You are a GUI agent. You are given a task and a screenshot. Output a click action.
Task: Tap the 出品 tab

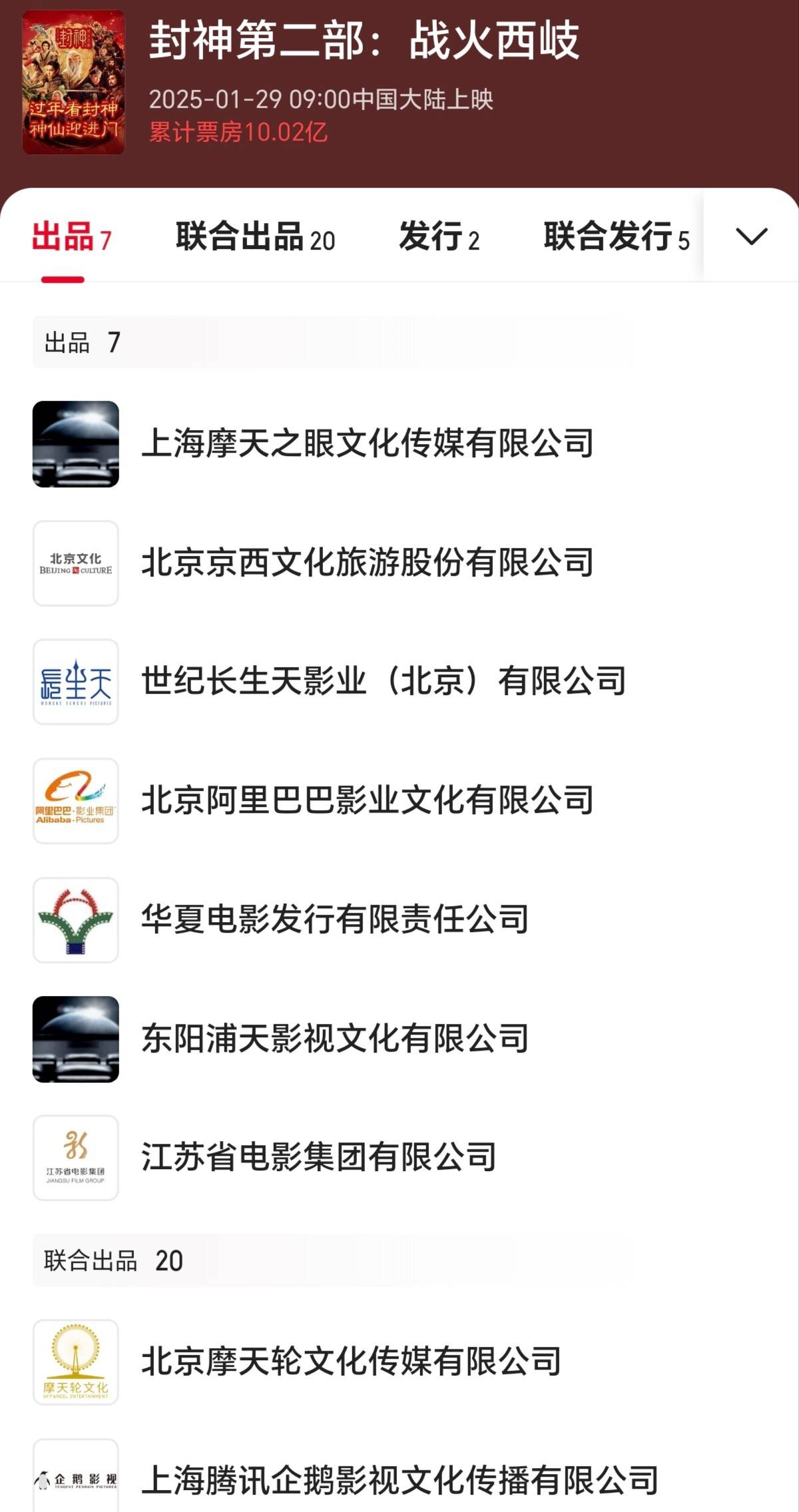tap(71, 238)
